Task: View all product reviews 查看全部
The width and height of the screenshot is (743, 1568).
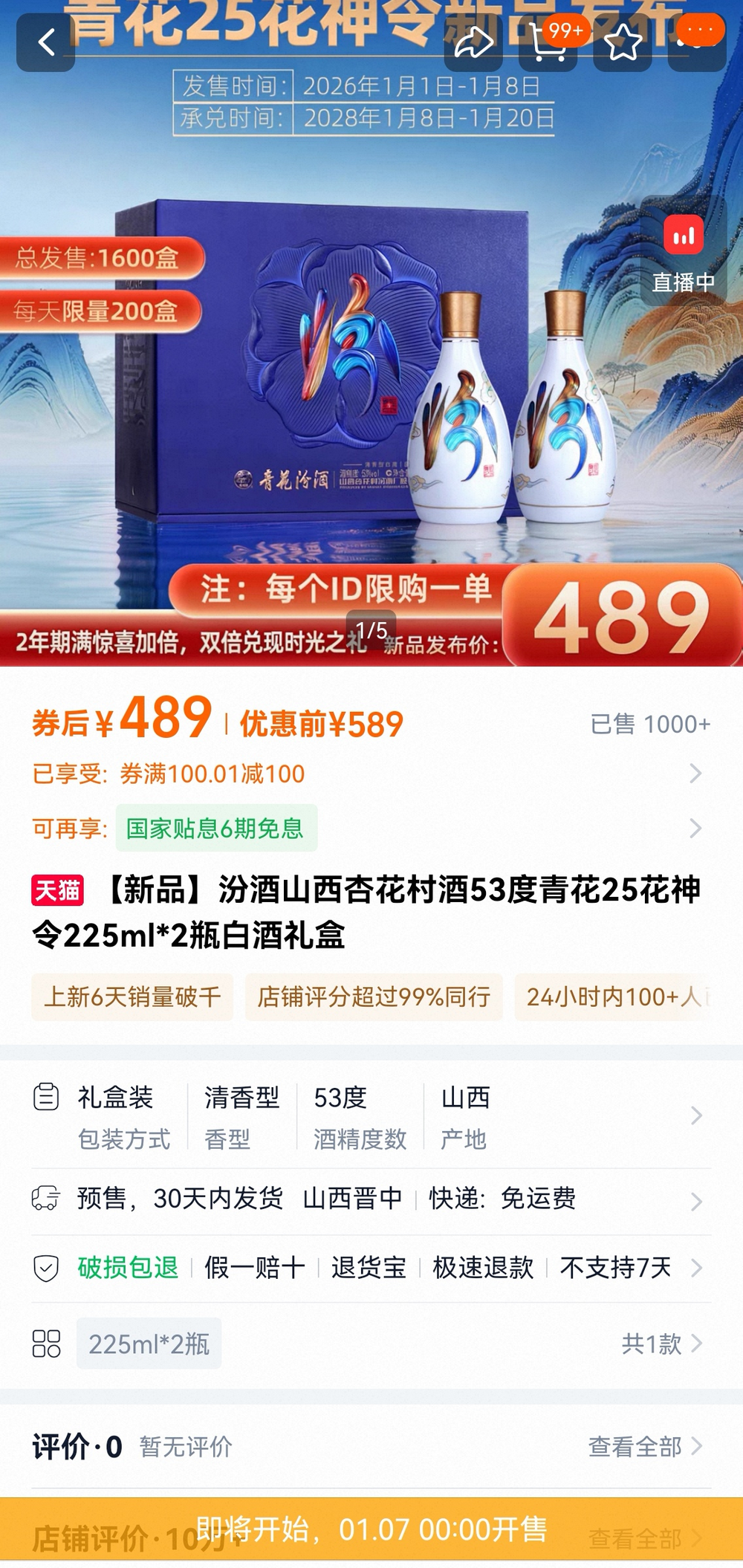Action: tap(643, 1447)
